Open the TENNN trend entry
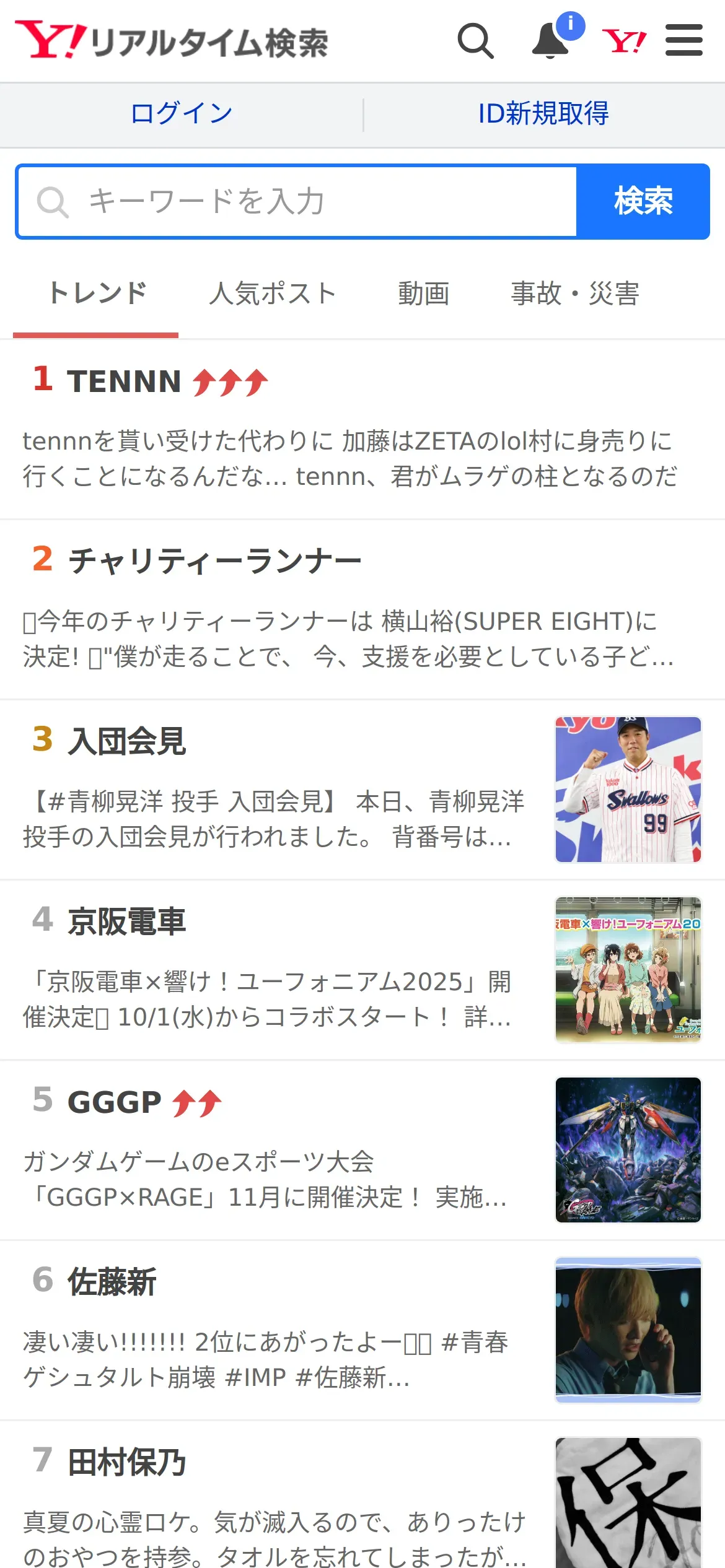Screen dimensions: 725x1568 pyautogui.click(x=124, y=381)
